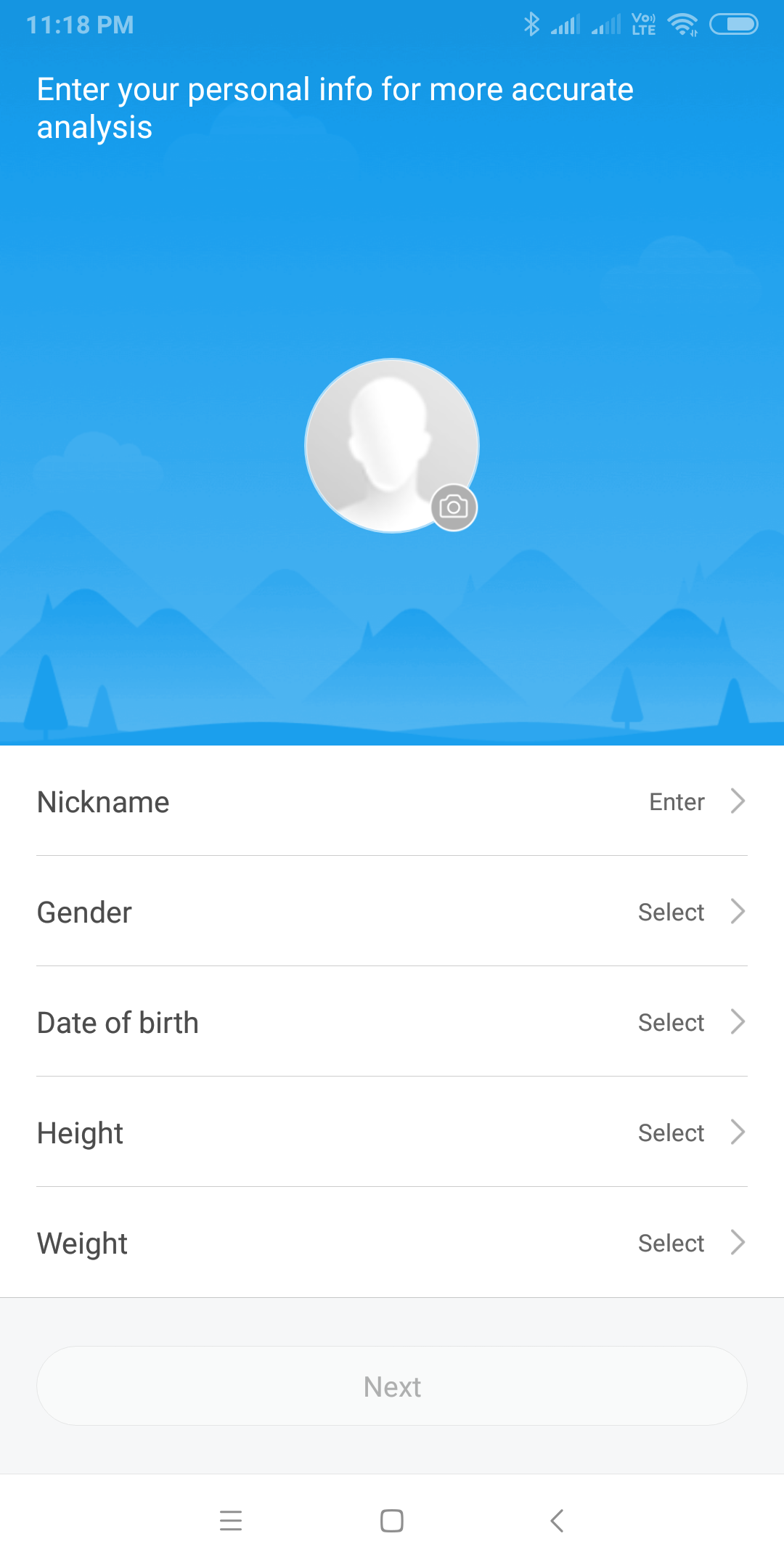Viewport: 784px width, 1568px height.
Task: Open the Weight selector
Action: coord(392,1243)
